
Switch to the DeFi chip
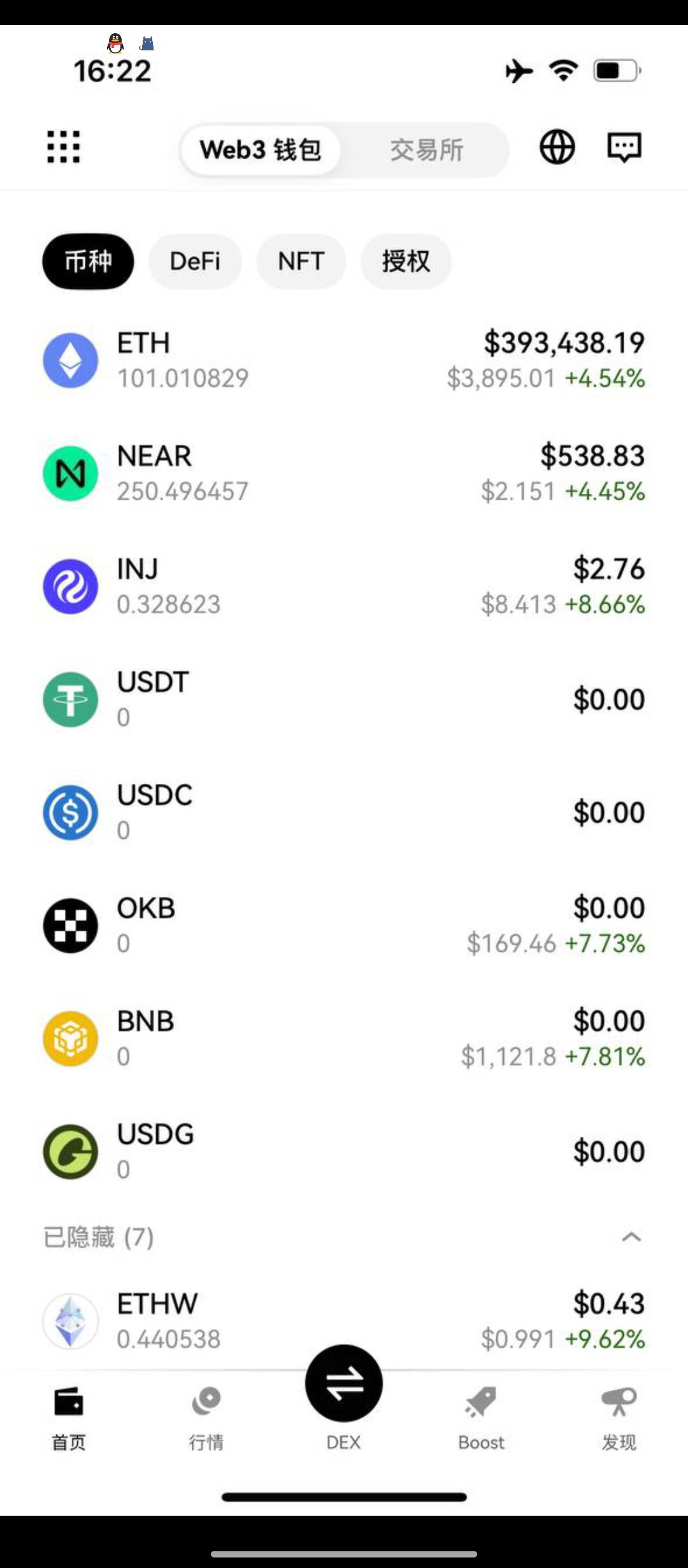(x=195, y=261)
